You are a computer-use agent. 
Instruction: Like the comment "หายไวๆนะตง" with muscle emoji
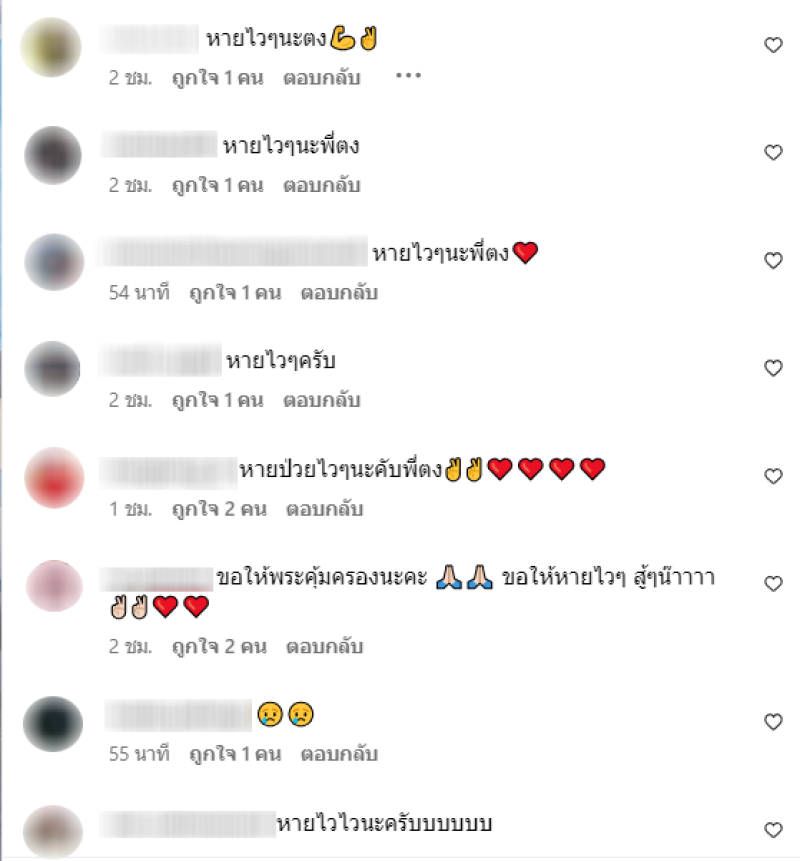point(772,45)
